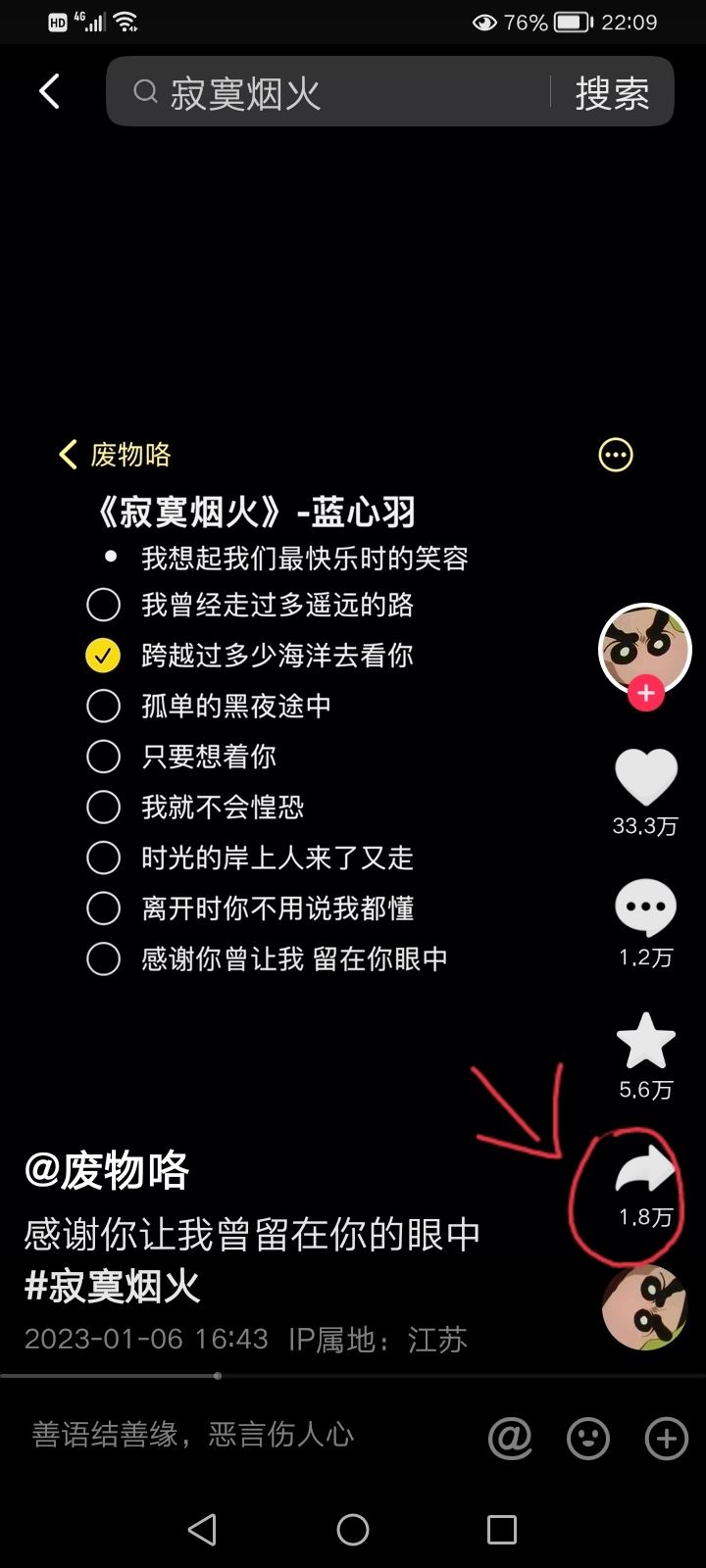Follow the creator via the red plus on avatar

coord(644,693)
